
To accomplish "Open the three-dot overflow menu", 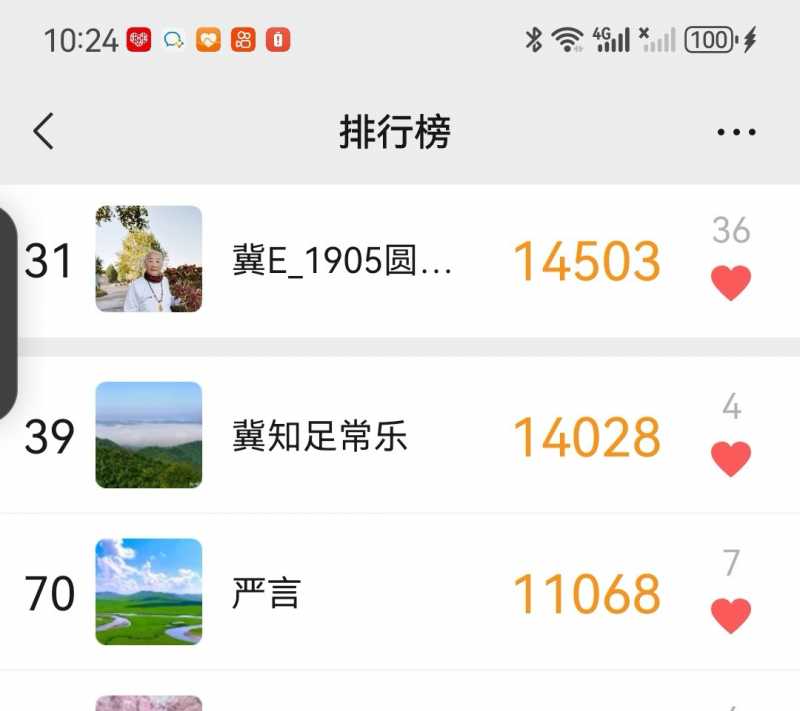I will coord(736,132).
